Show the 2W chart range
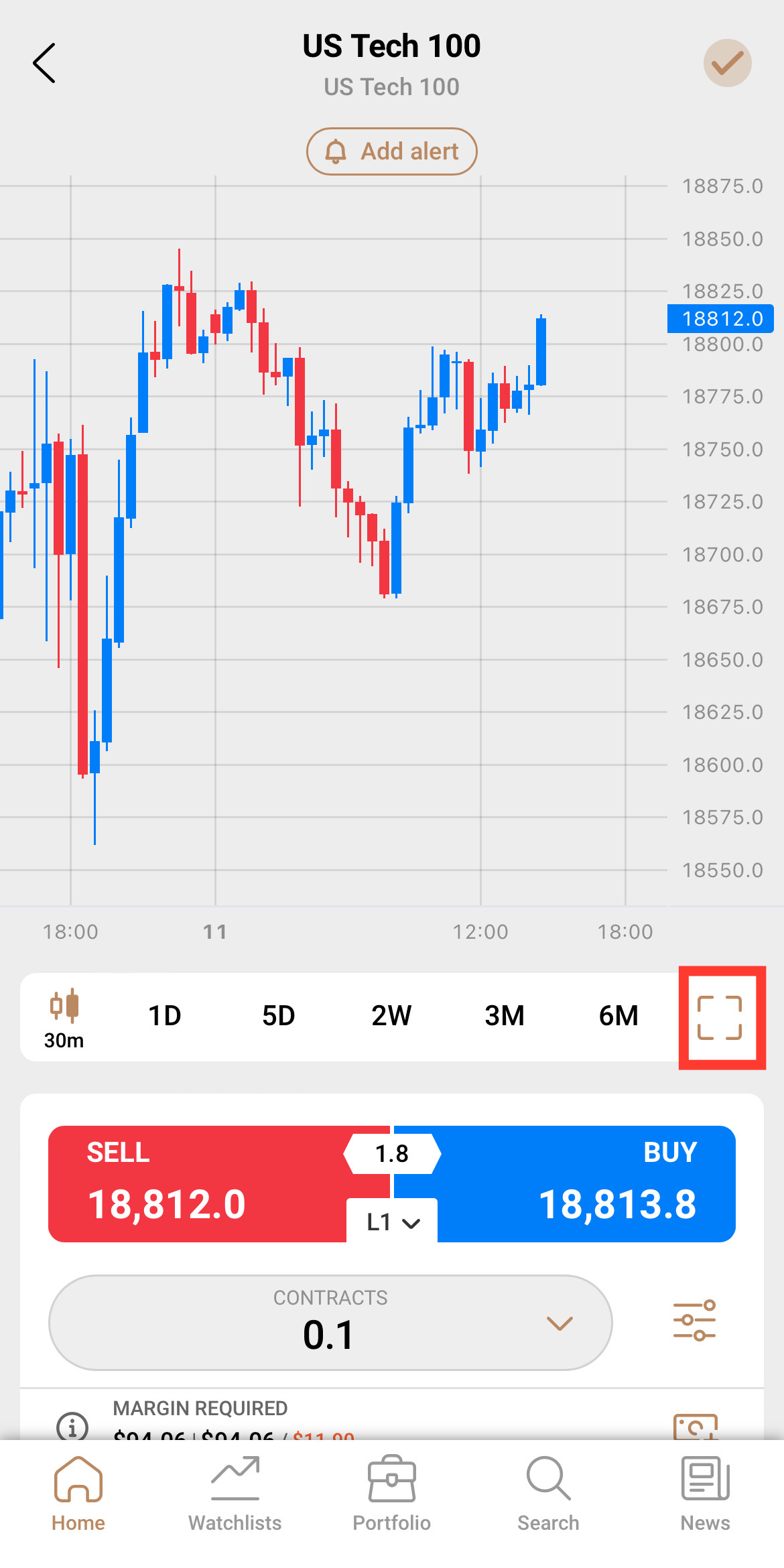Screen dimensions: 784x1568 (391, 1016)
